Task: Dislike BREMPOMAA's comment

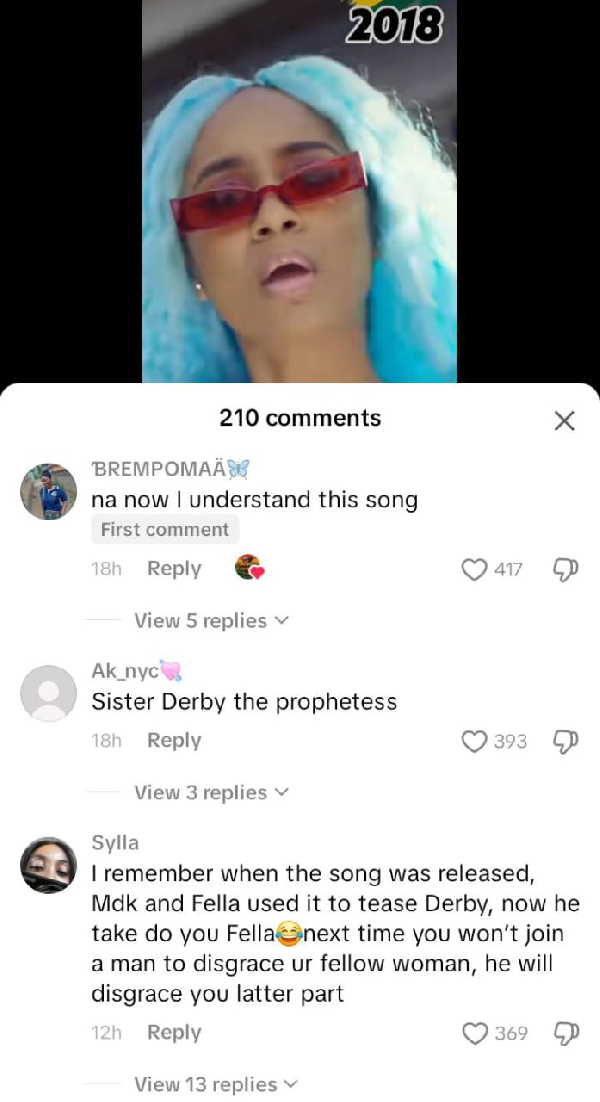Action: pos(564,569)
